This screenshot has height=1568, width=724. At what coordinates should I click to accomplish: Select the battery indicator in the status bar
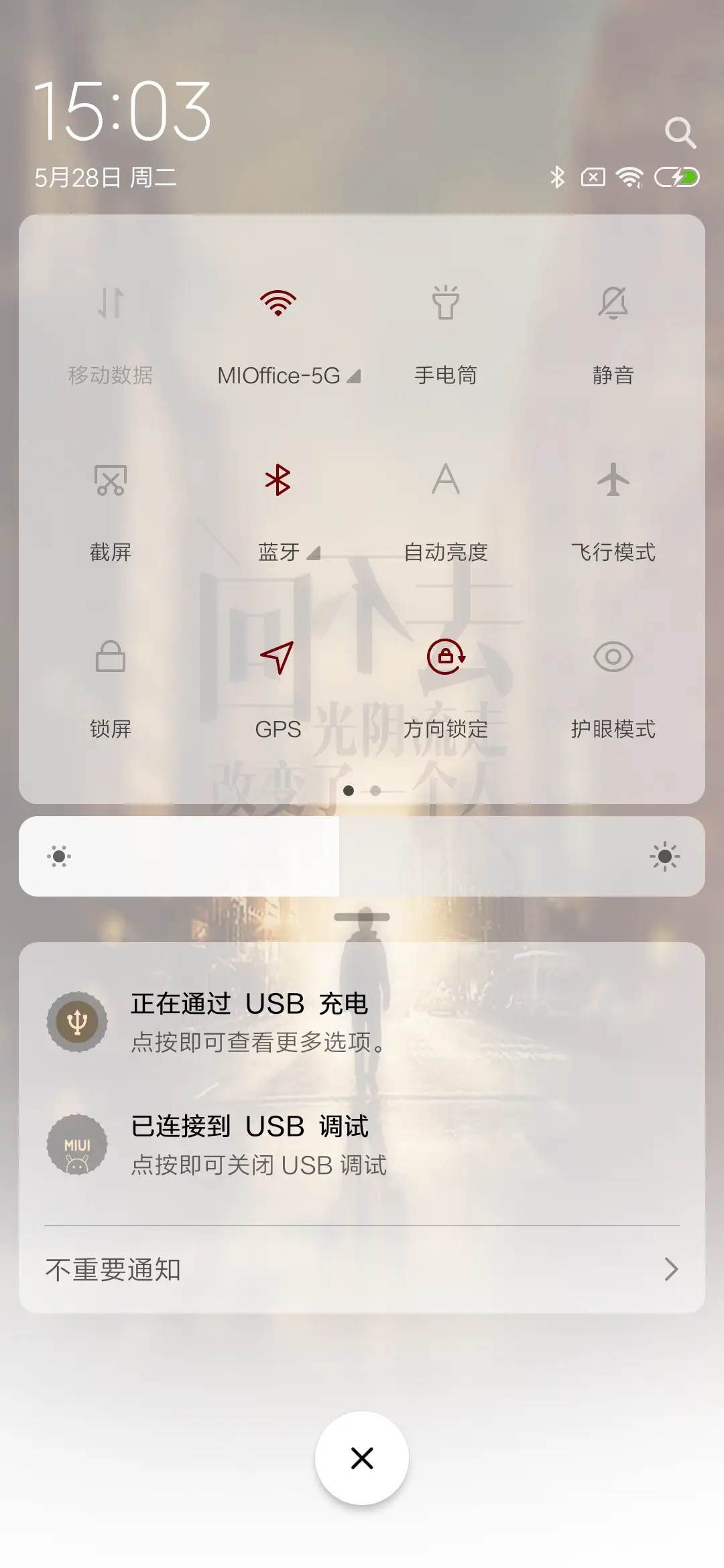tap(676, 177)
